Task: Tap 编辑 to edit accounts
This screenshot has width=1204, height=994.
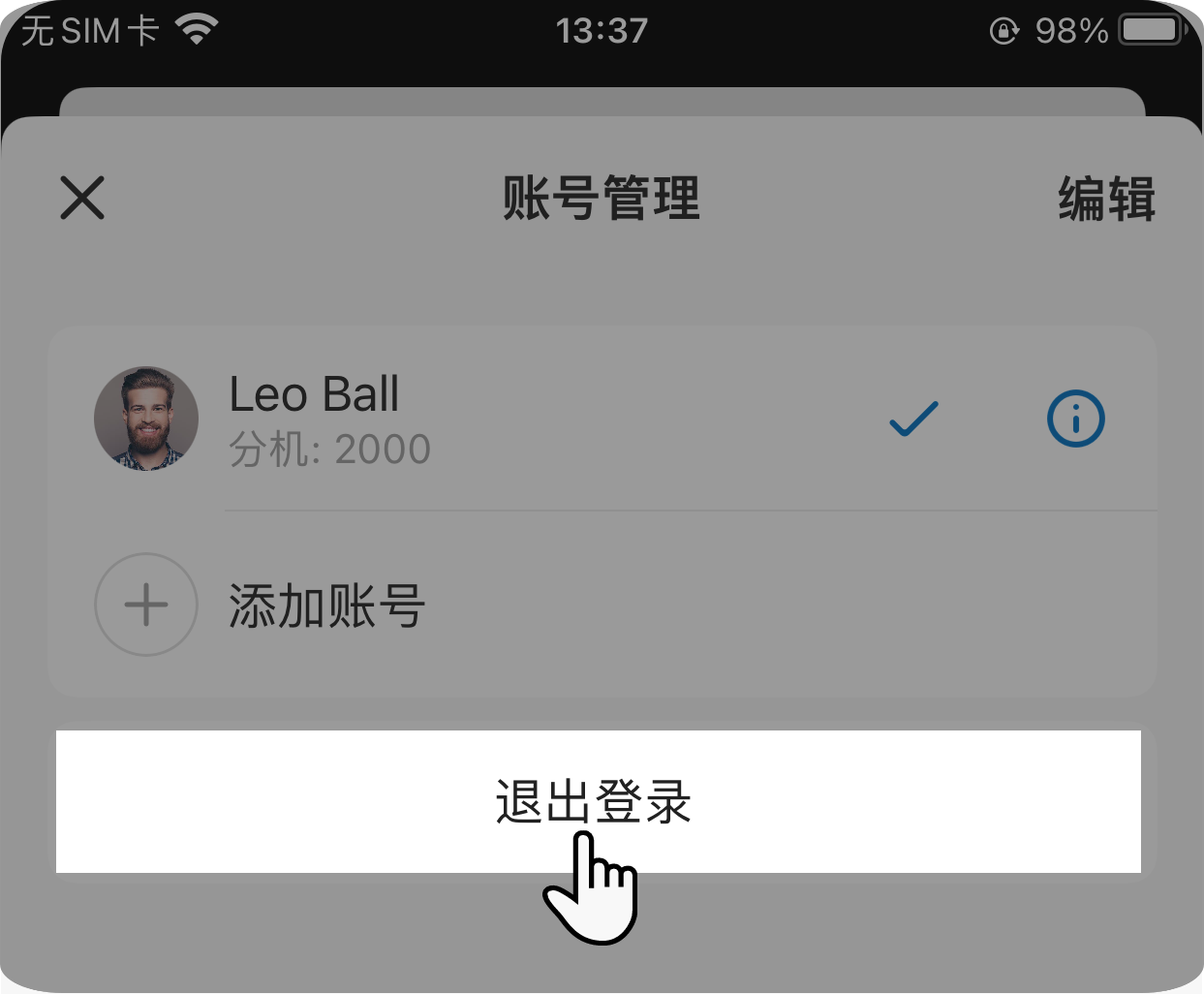Action: [x=1106, y=200]
